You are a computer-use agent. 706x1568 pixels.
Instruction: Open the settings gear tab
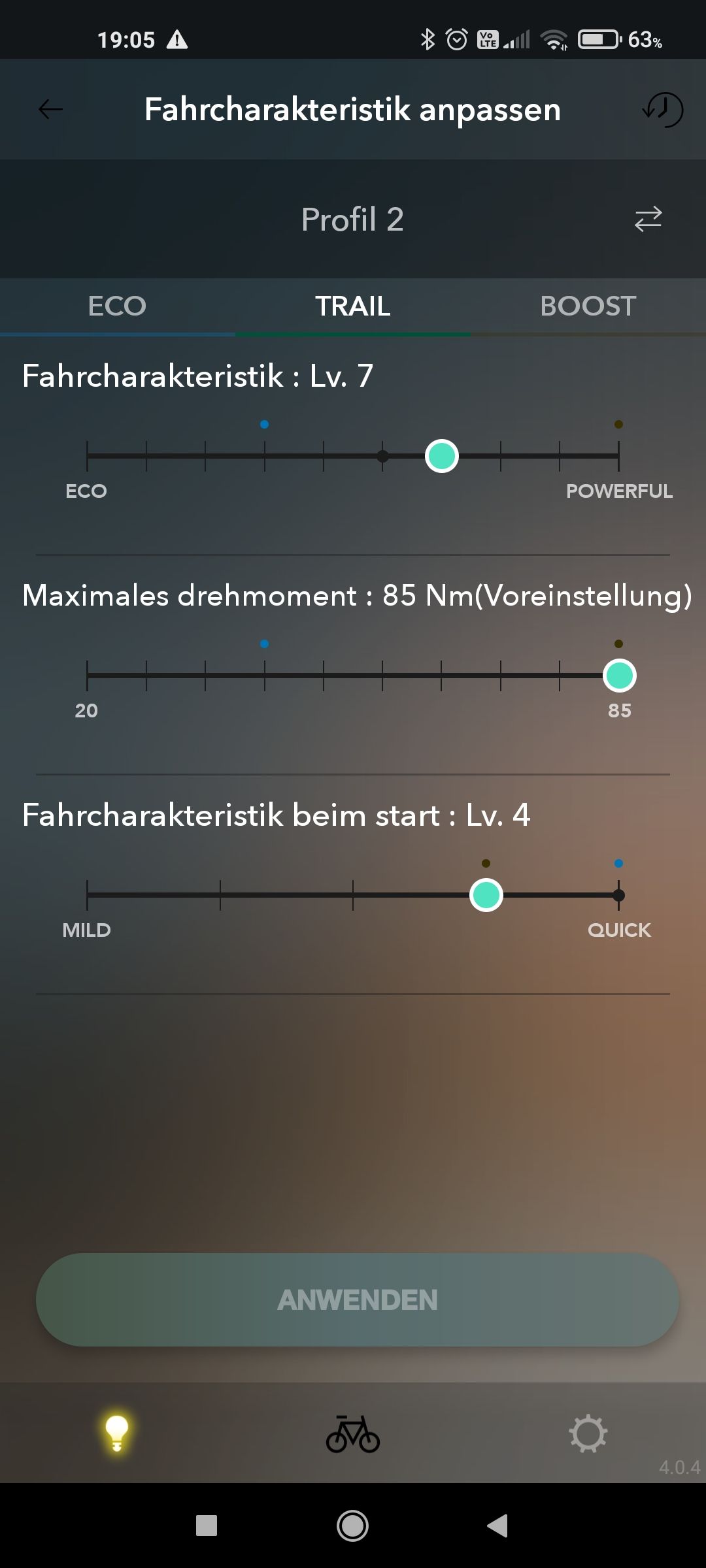588,1433
